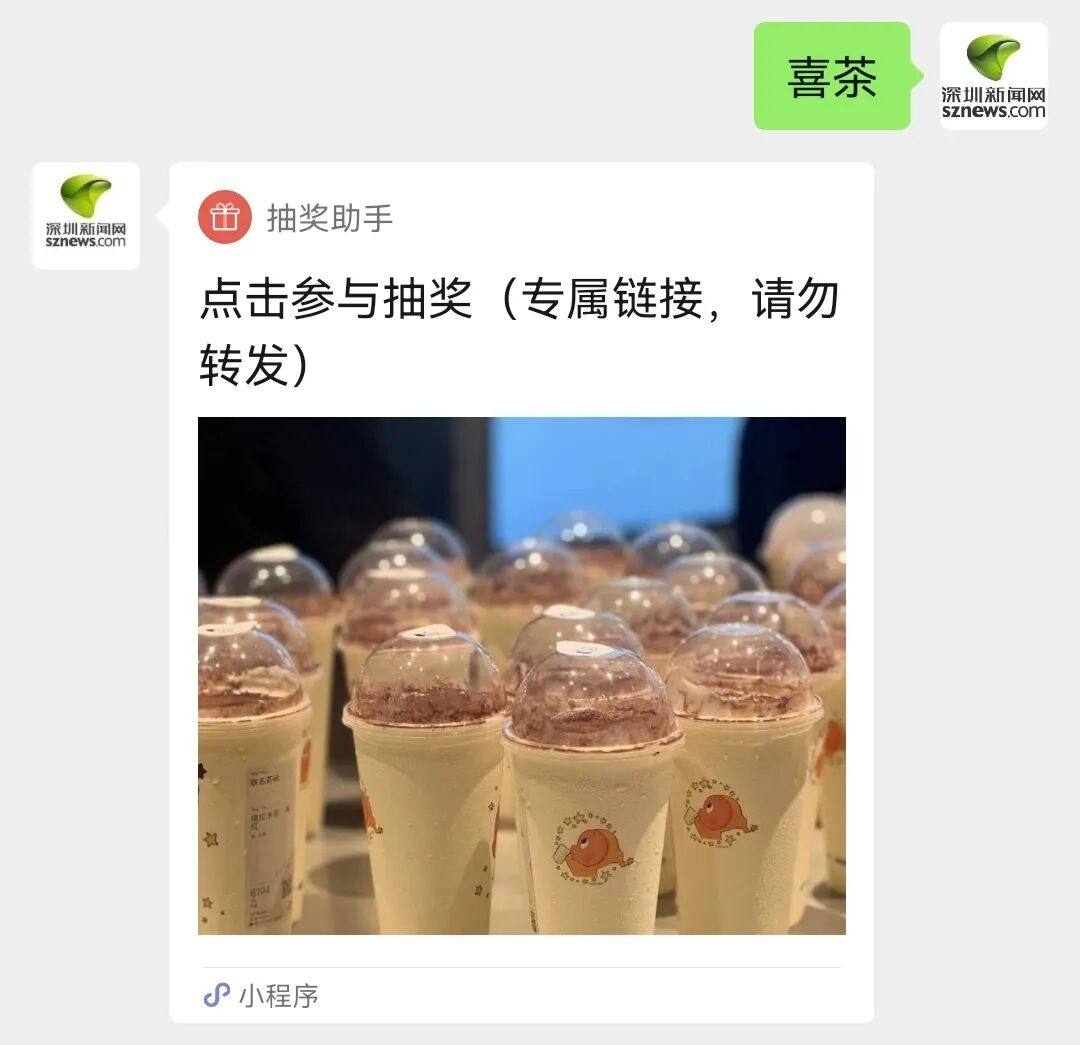Open the avatar beside the 抽奖助手 card
Viewport: 1080px width, 1045px height.
(86, 216)
